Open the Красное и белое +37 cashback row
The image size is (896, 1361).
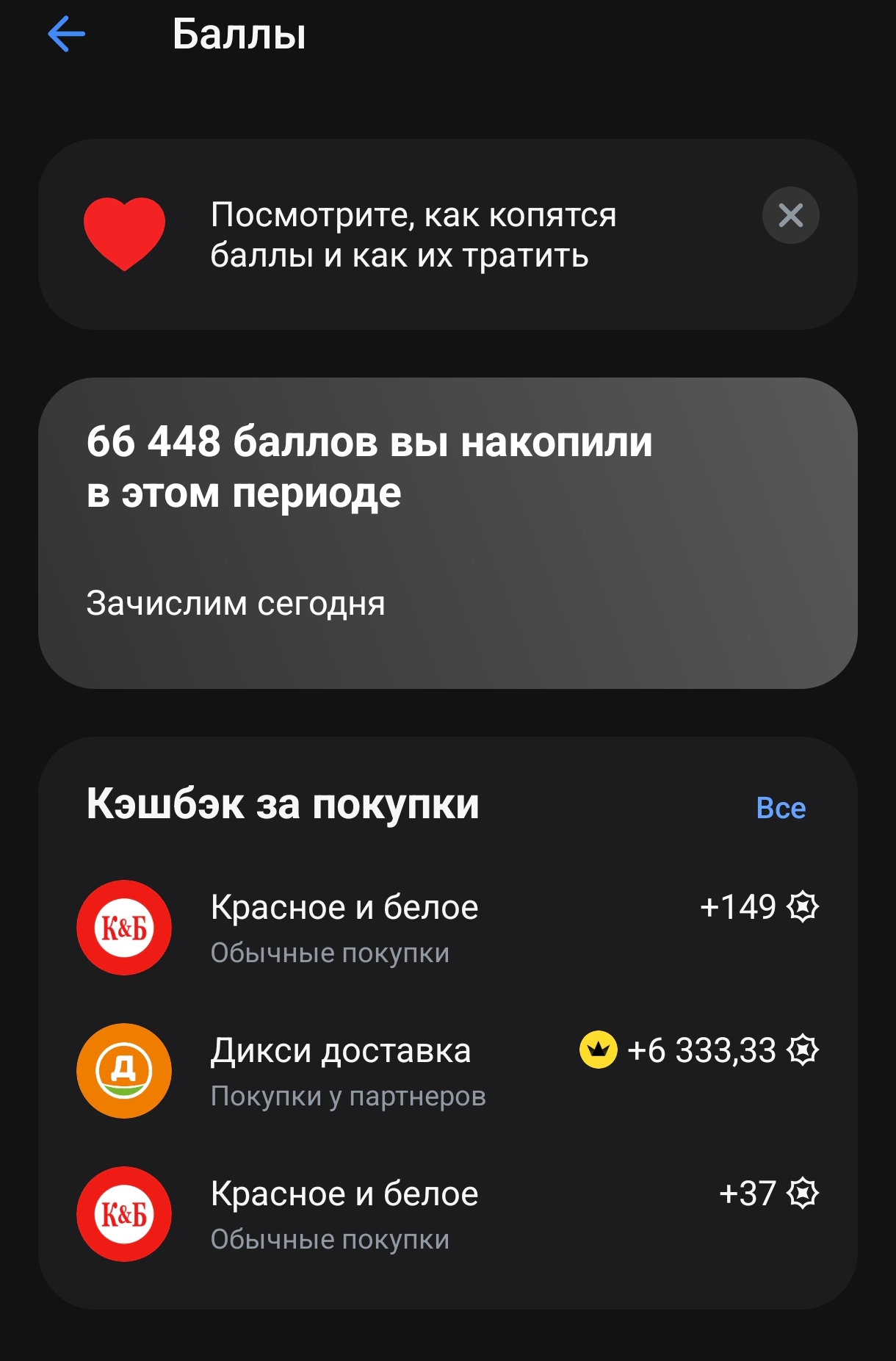[x=447, y=1214]
